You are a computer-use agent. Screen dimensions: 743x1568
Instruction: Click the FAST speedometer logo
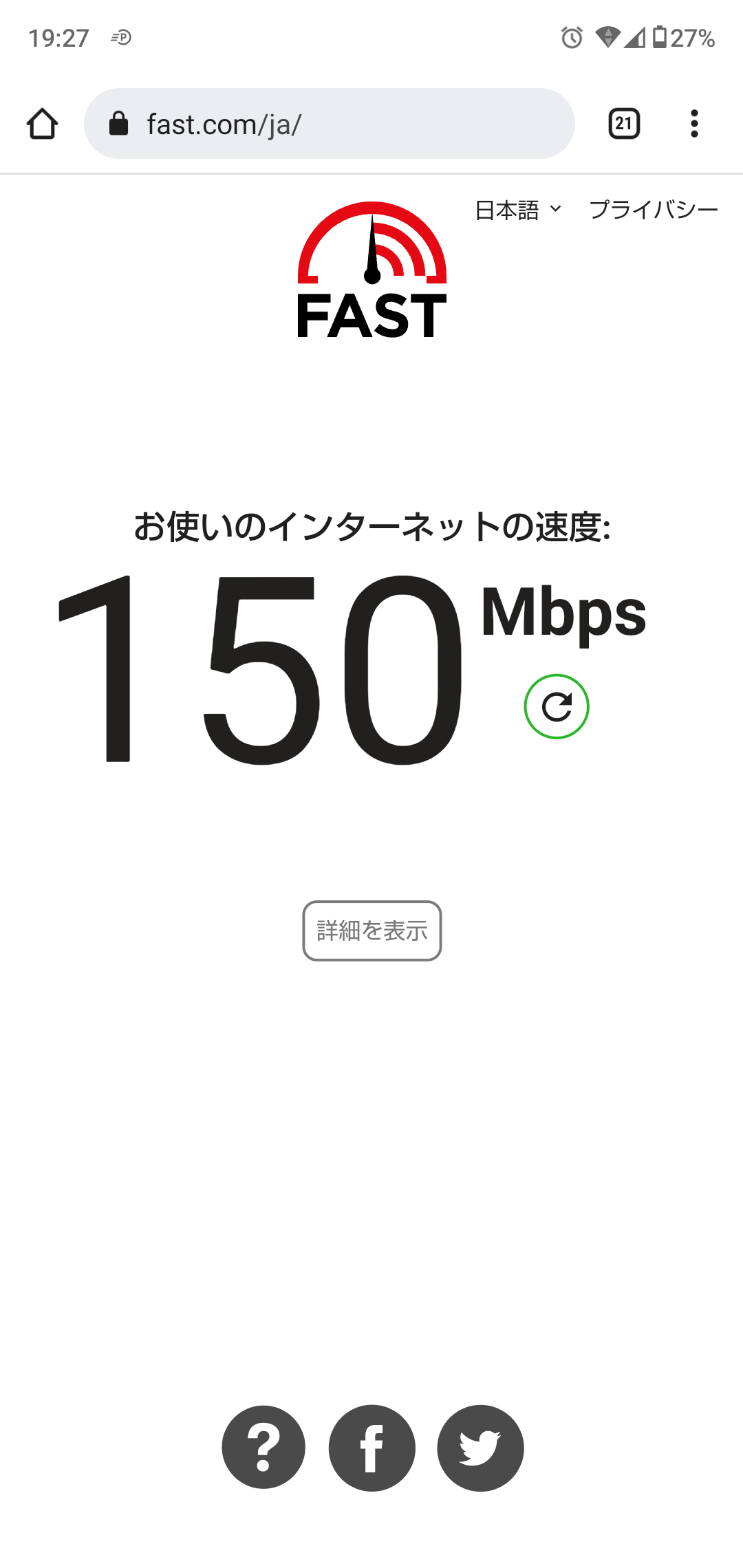371,268
